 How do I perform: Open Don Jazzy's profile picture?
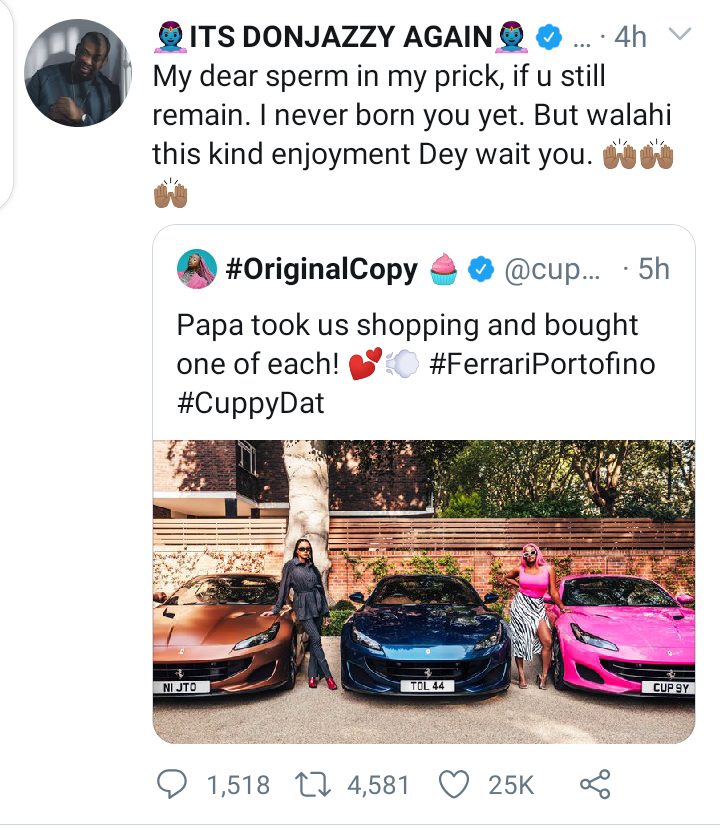pyautogui.click(x=77, y=72)
